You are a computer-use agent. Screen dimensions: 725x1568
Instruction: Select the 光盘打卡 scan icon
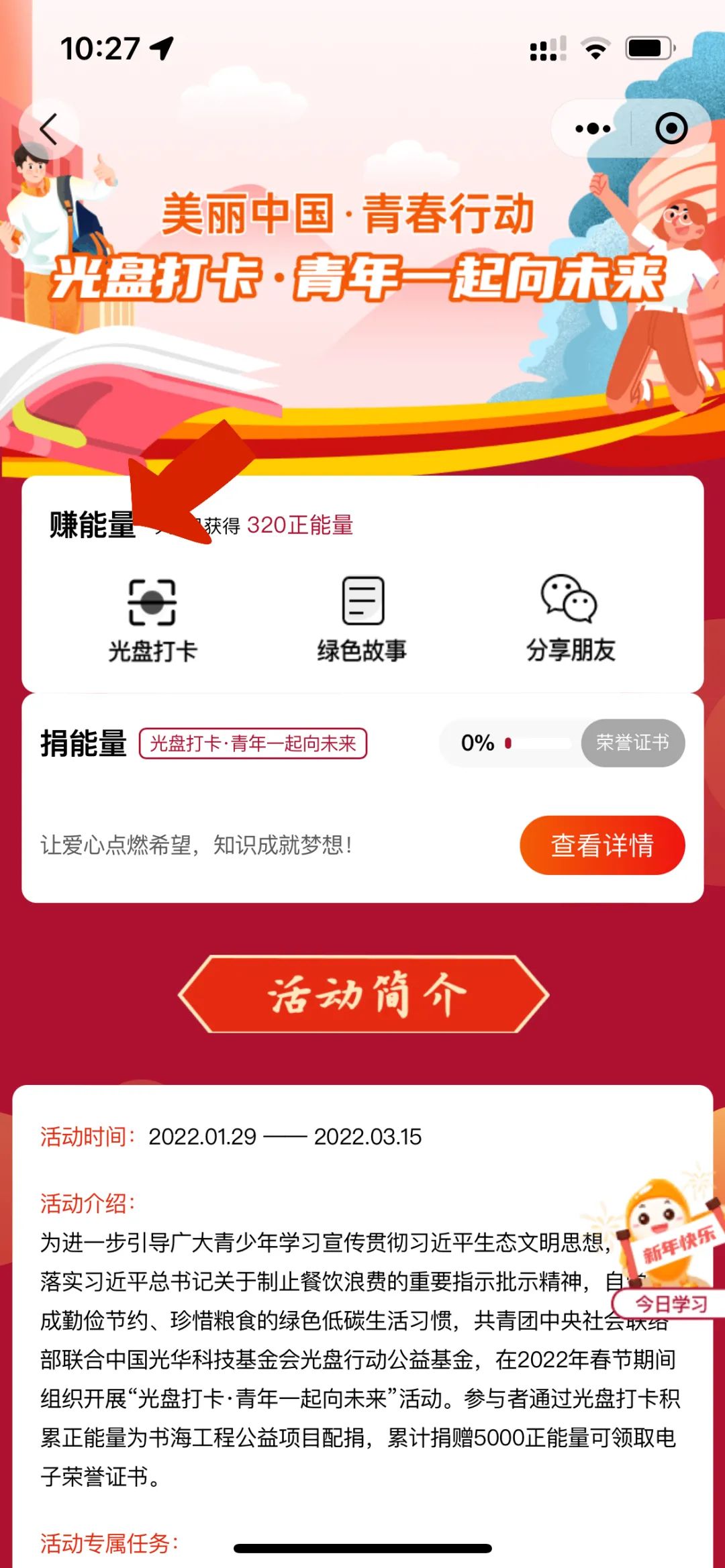[x=152, y=605]
